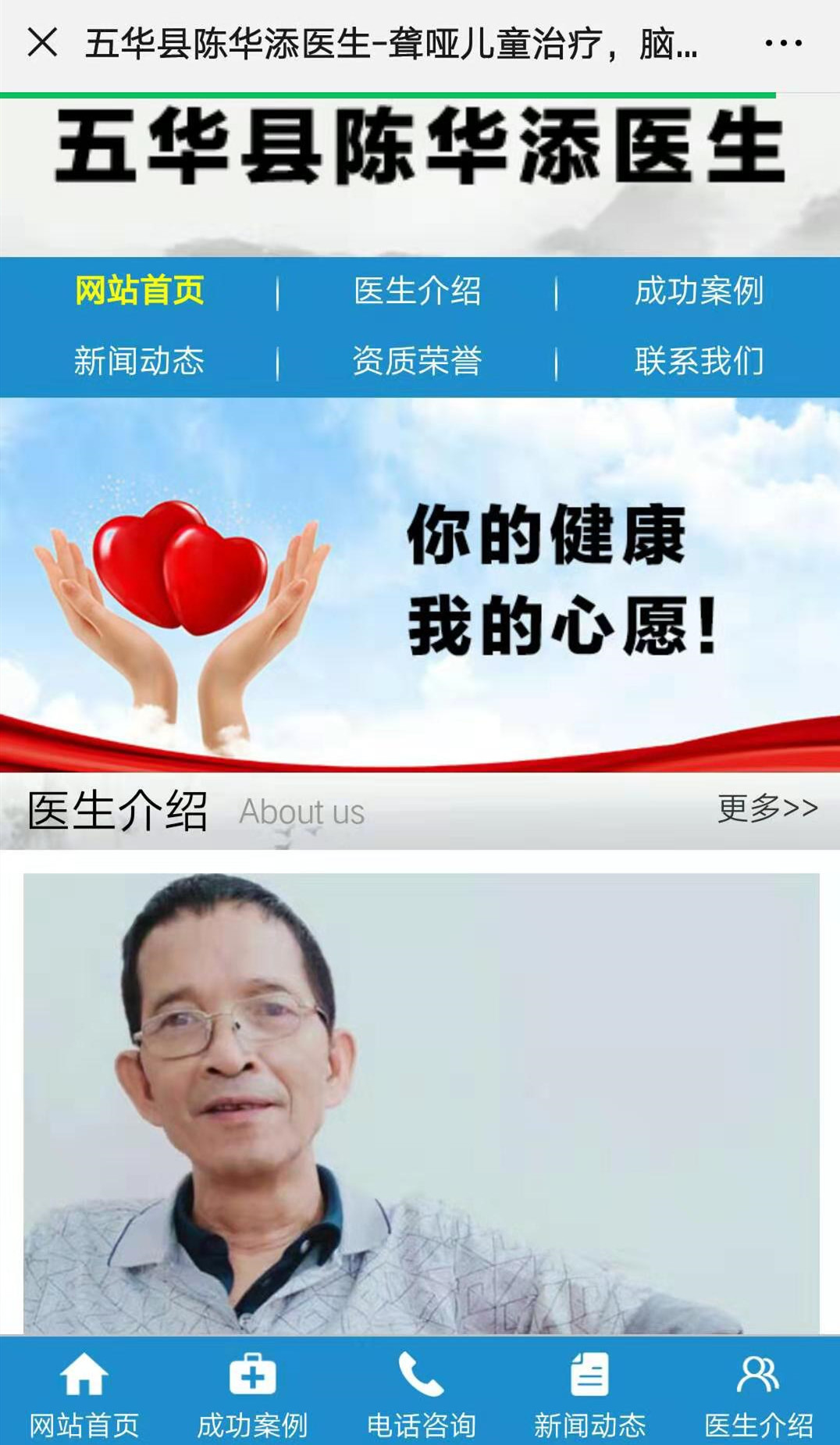Screen dimensions: 840x1445
Task: Open the doctor's photo card
Action: pyautogui.click(x=421, y=1103)
